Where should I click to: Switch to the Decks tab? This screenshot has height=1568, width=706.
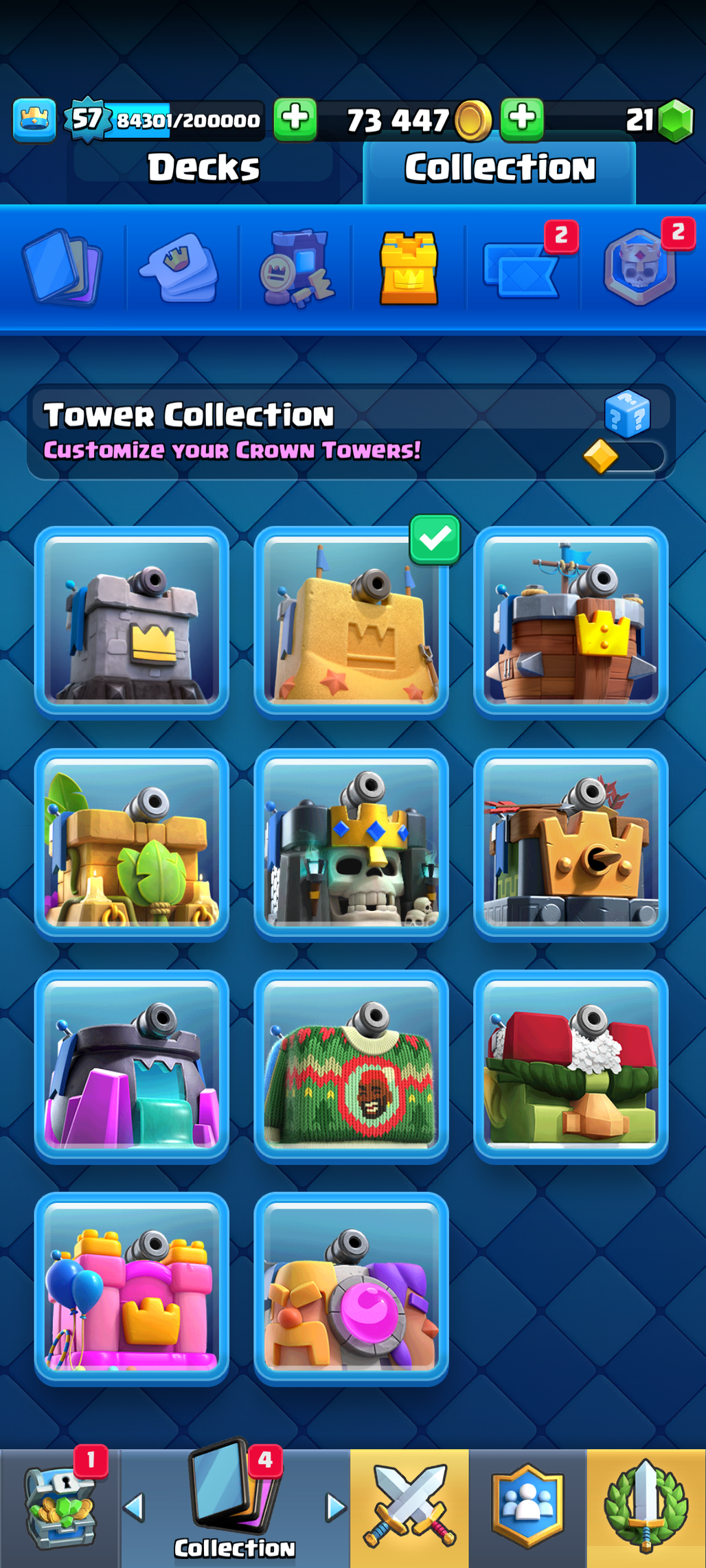point(203,168)
